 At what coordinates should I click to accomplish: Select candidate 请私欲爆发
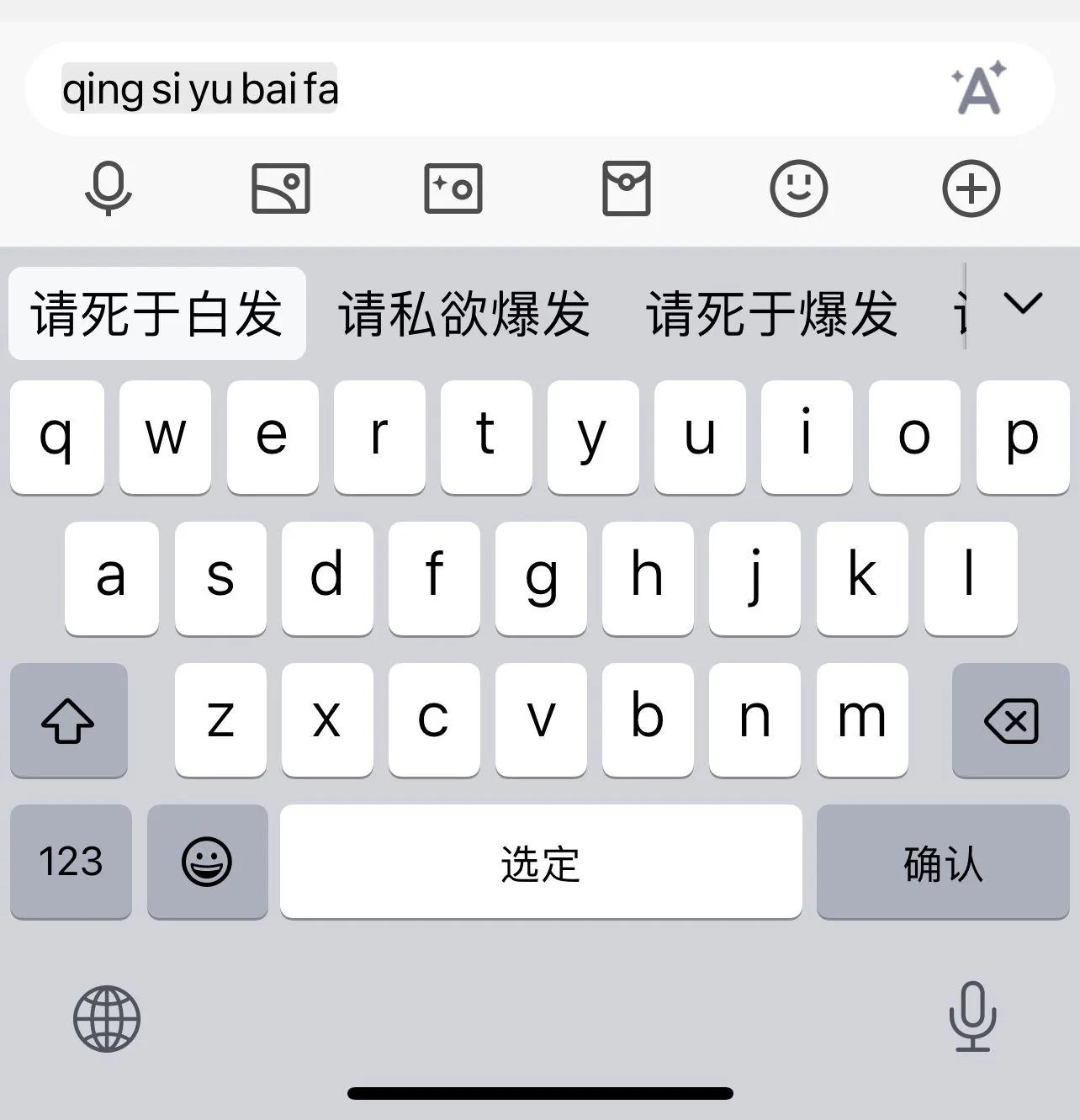tap(463, 311)
